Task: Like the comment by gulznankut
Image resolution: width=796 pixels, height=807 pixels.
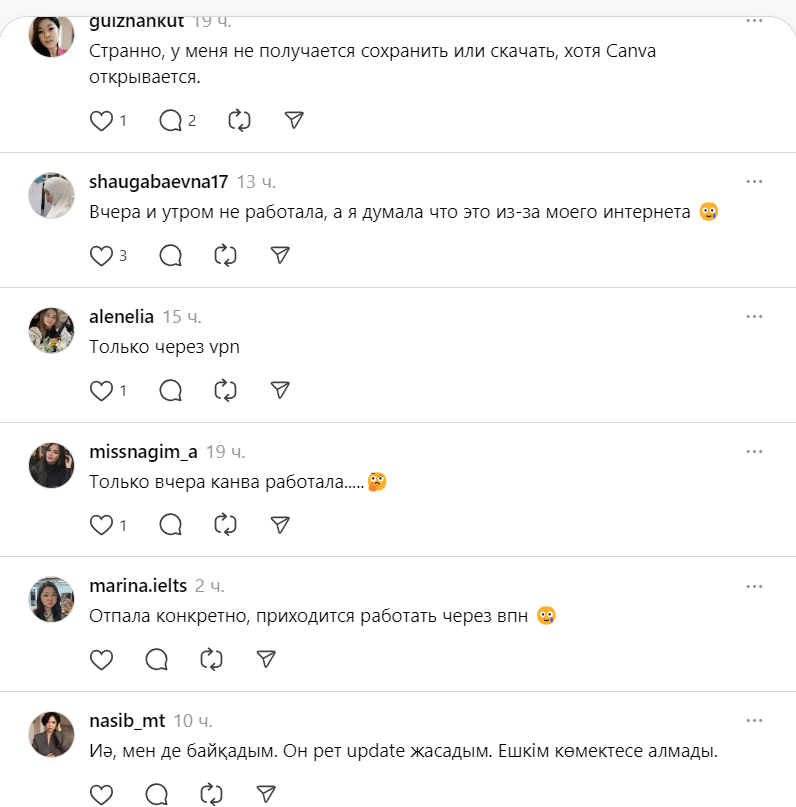Action: 101,121
